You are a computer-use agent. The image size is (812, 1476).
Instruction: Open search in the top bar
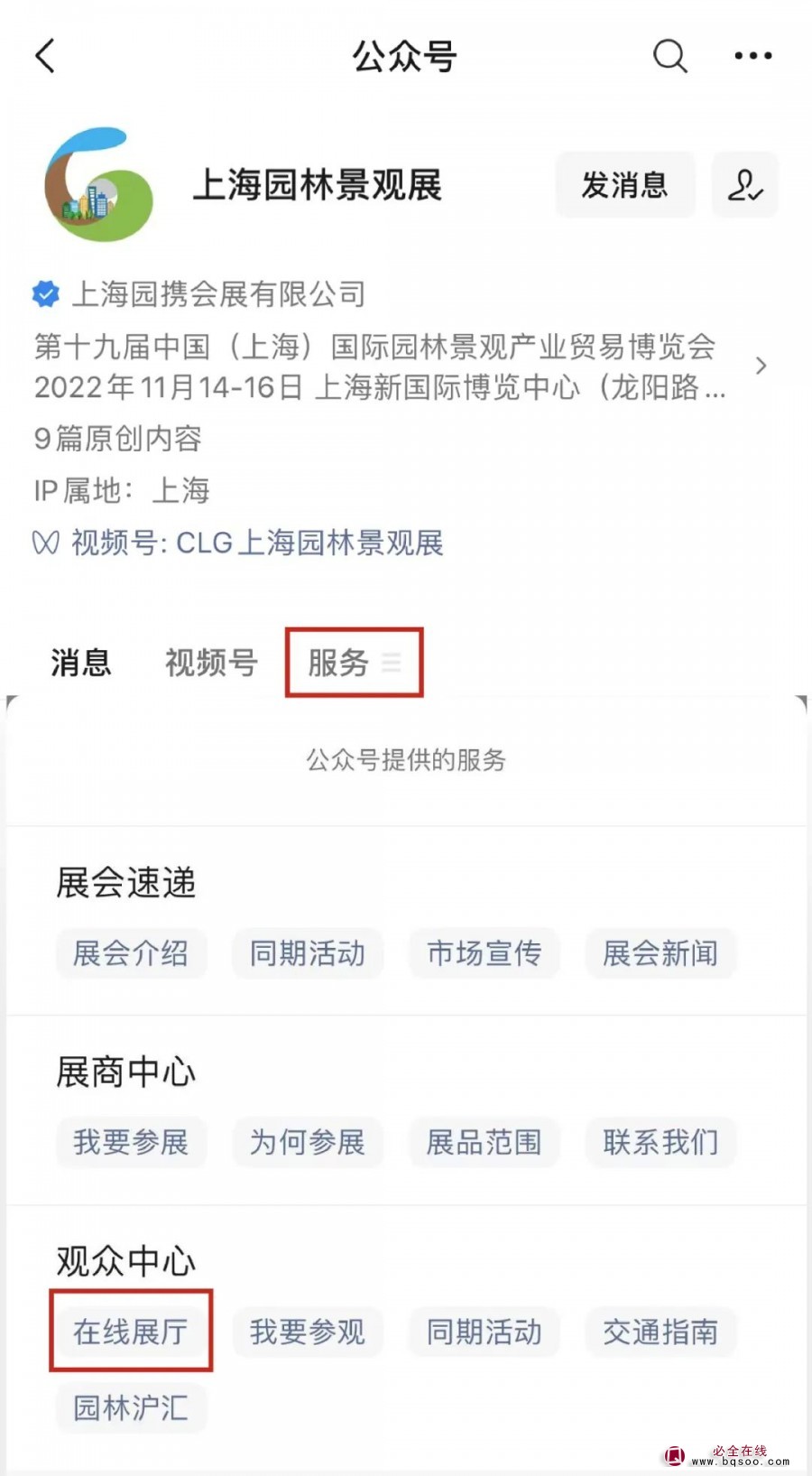click(669, 56)
